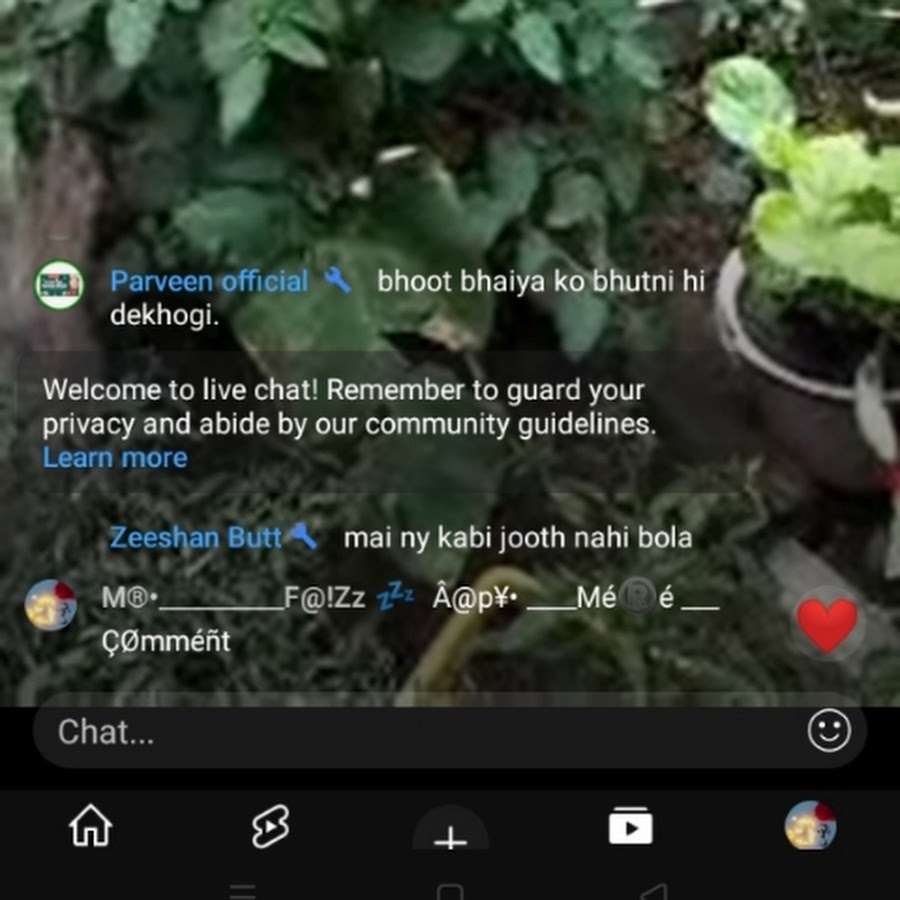The image size is (900, 900).
Task: Open your profile avatar tab
Action: click(810, 826)
